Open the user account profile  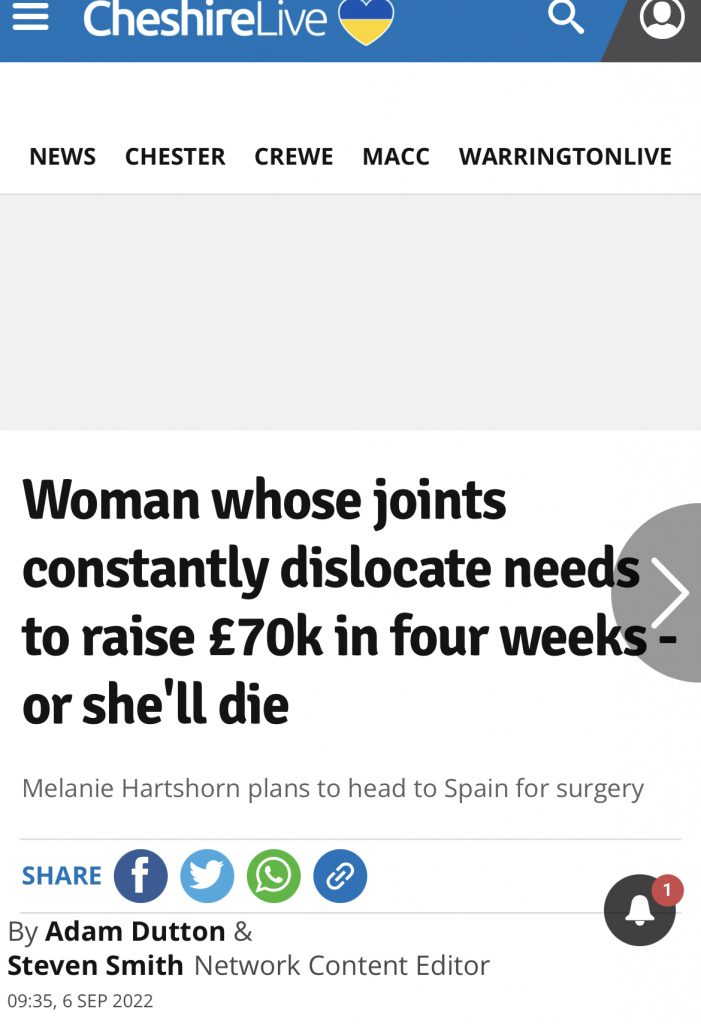point(661,18)
